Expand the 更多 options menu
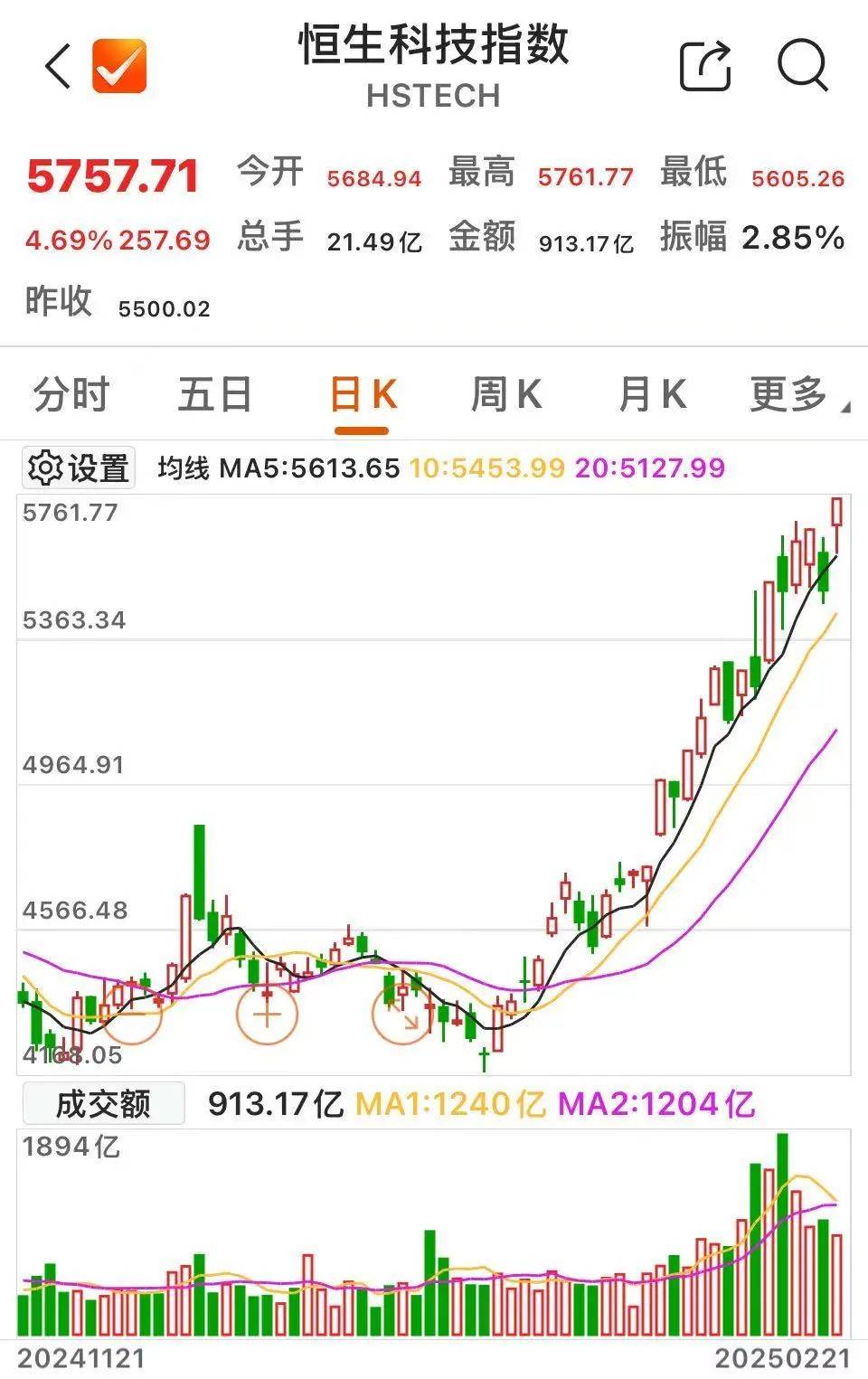The width and height of the screenshot is (868, 1379). click(x=789, y=394)
